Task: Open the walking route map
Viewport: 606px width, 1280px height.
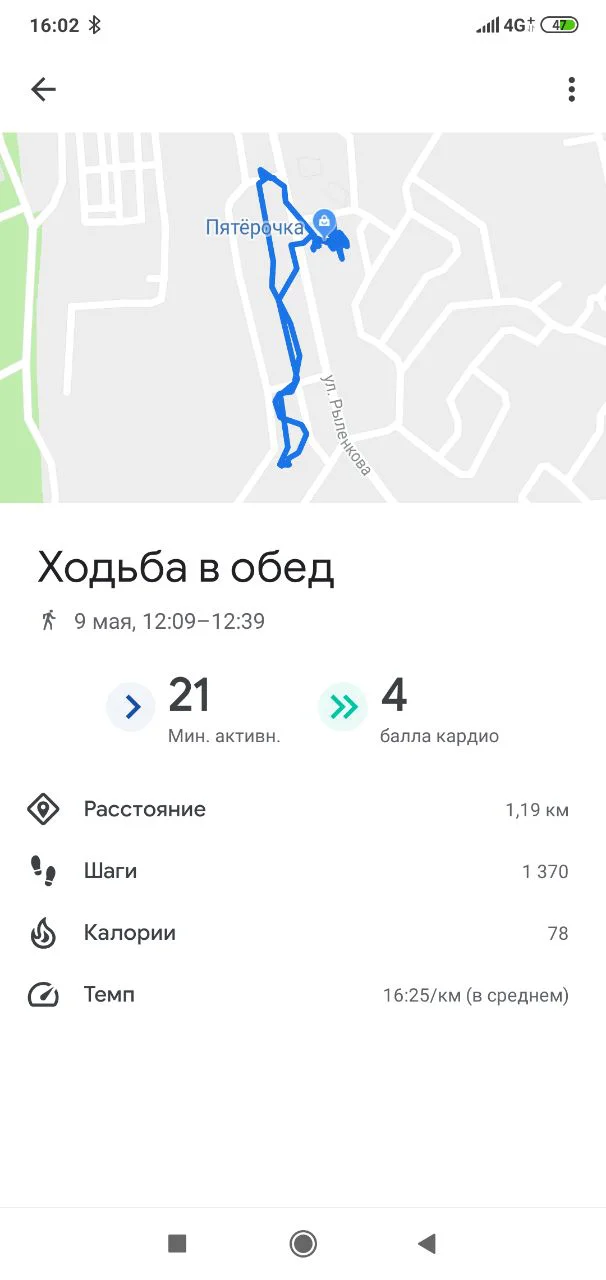Action: (303, 317)
